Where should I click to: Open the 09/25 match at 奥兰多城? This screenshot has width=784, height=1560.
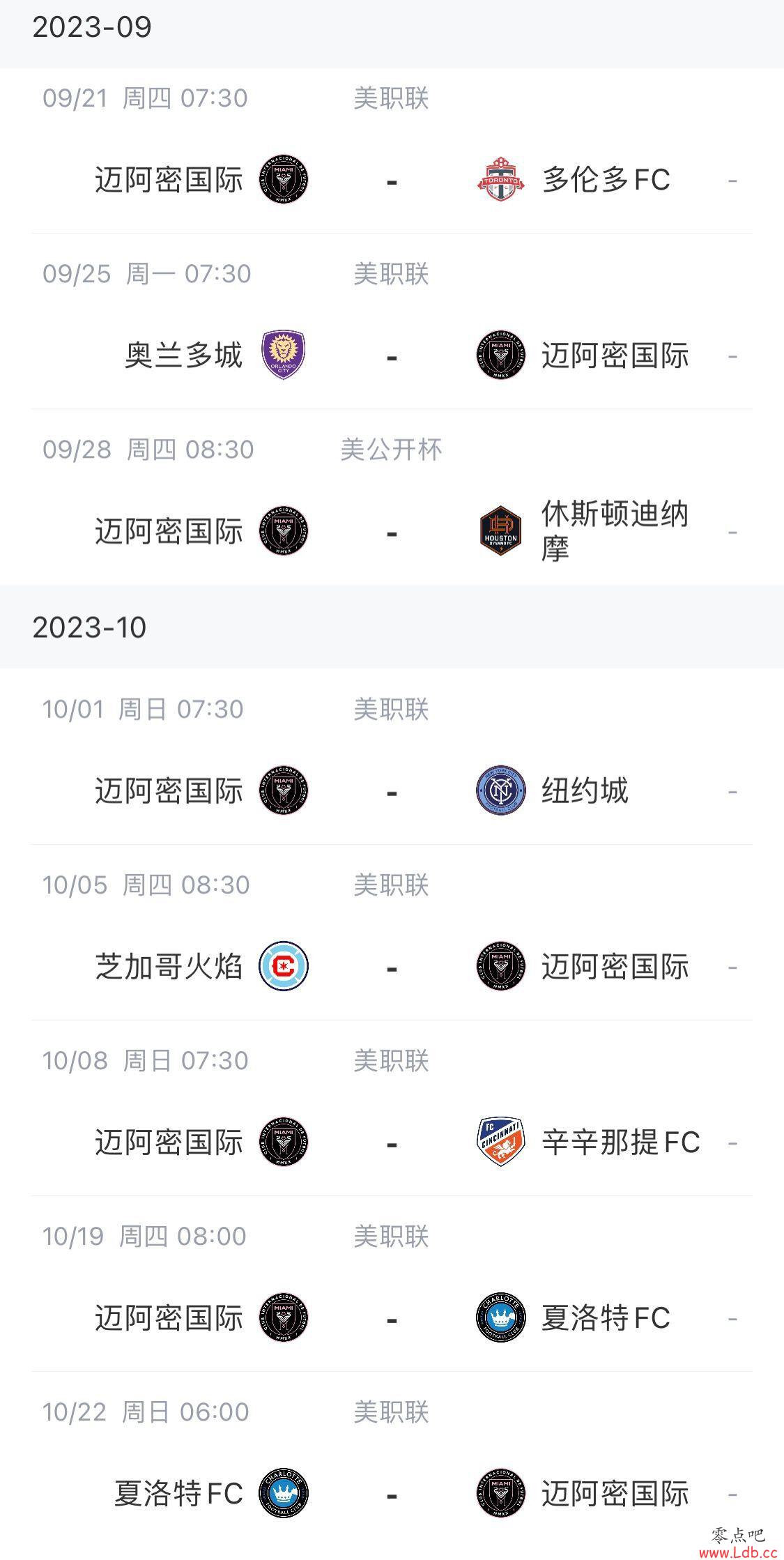coord(392,321)
